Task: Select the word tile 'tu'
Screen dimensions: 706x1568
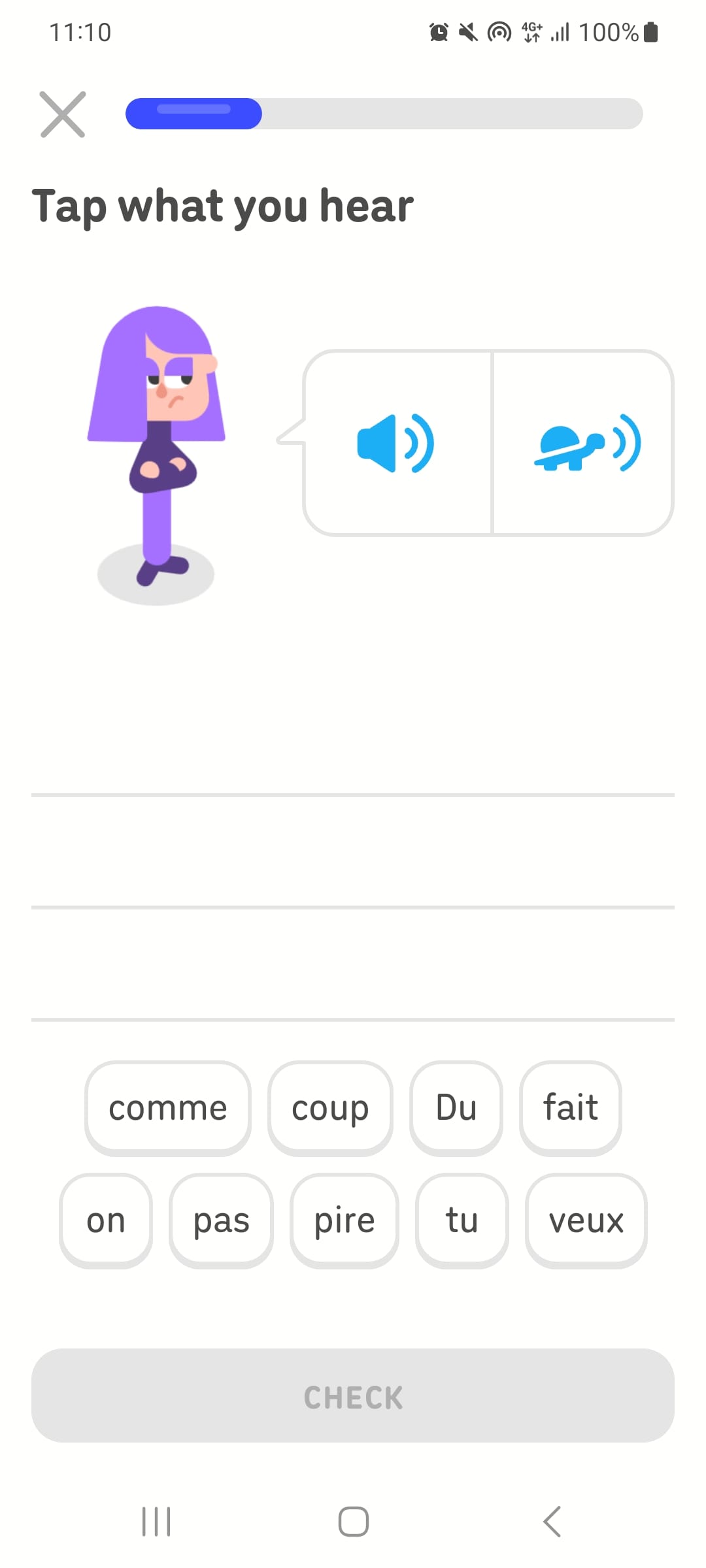Action: pos(462,1220)
